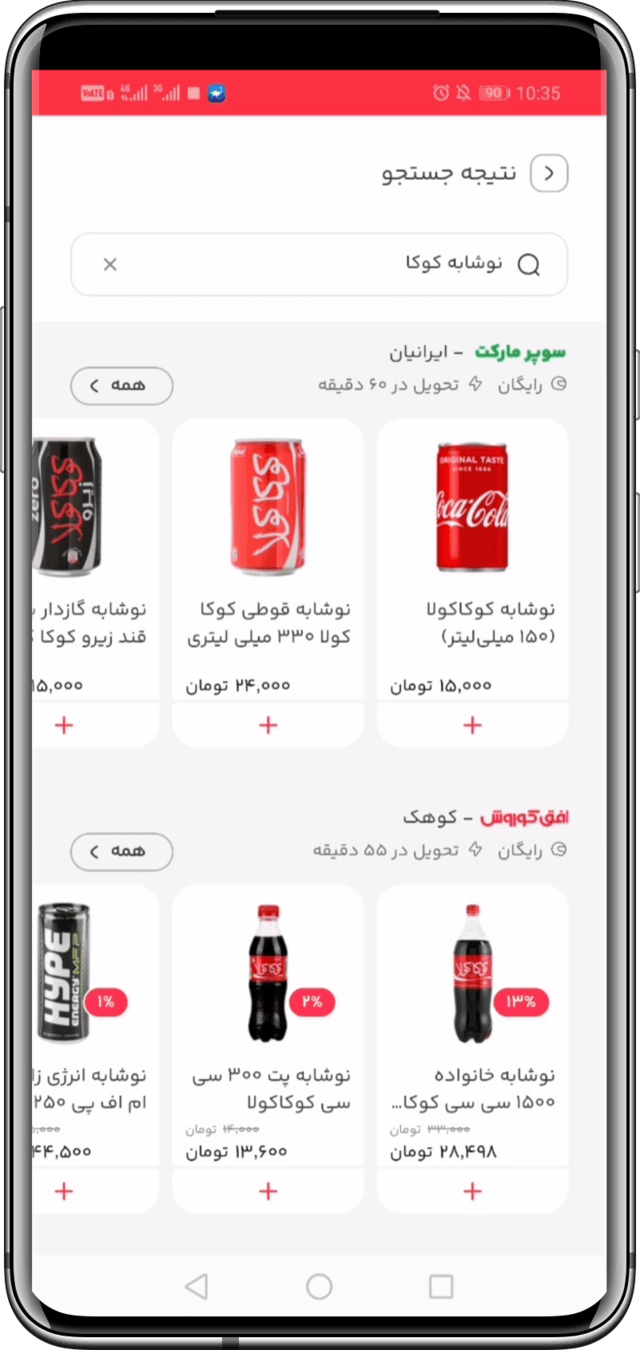Add Hype energy drink to cart

(x=64, y=1191)
